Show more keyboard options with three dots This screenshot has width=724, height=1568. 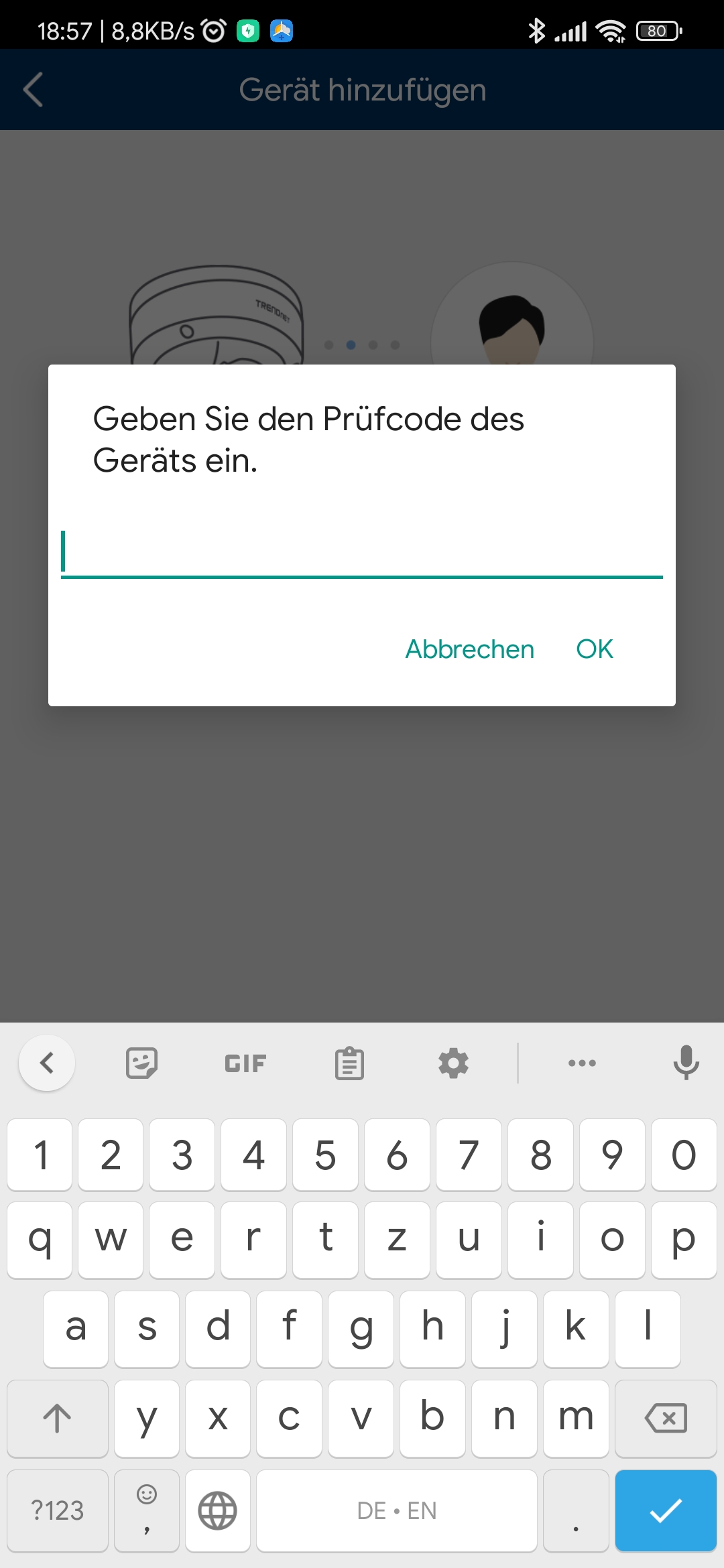582,1063
